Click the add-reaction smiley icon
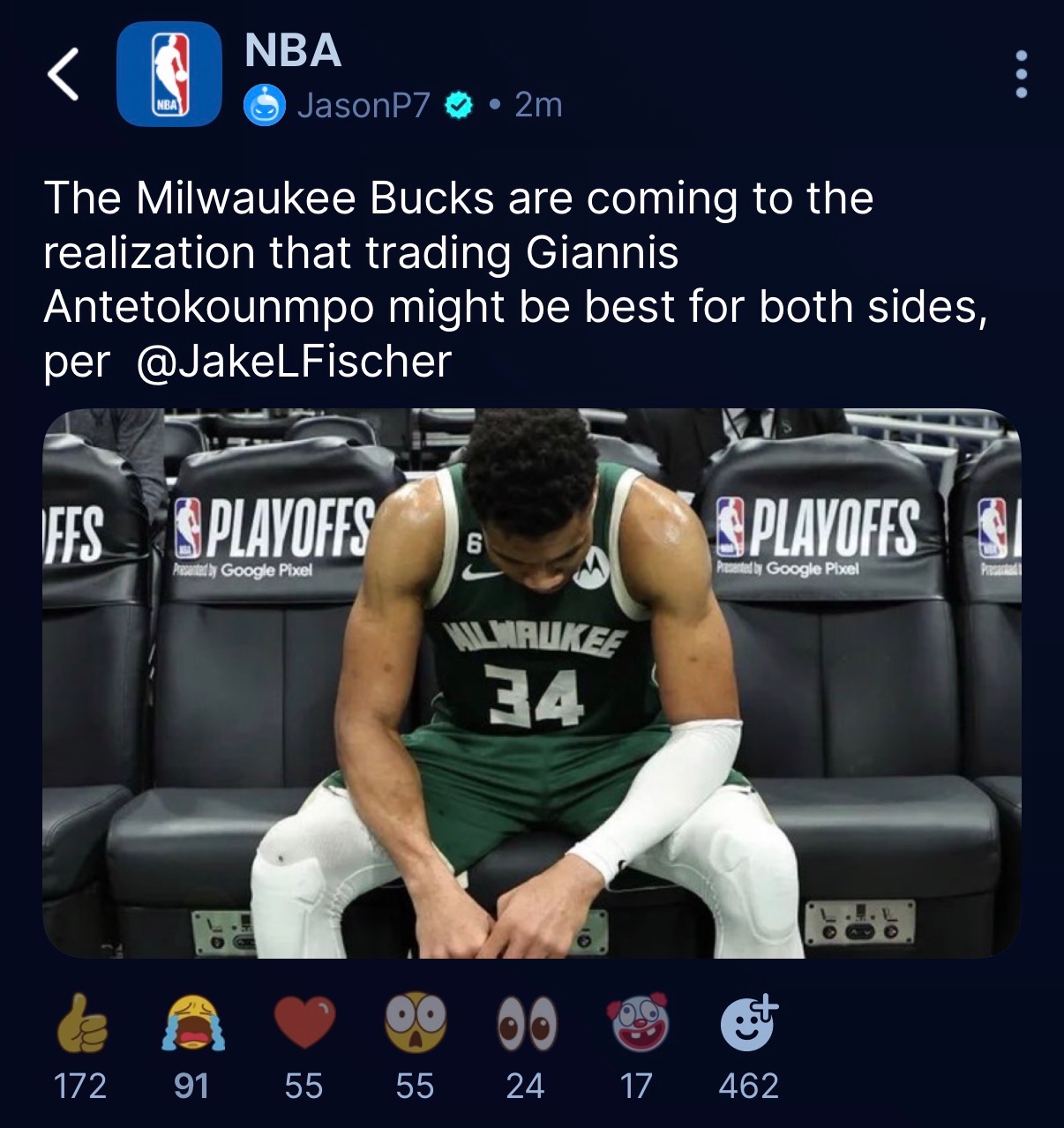 746,1026
